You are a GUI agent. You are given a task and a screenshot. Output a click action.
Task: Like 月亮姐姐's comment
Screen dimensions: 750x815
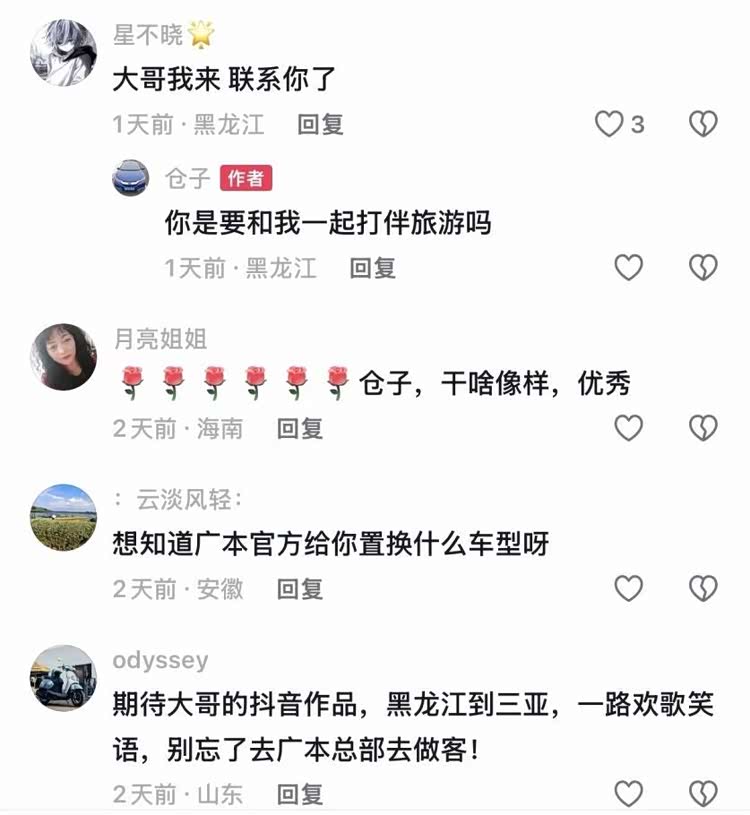628,428
